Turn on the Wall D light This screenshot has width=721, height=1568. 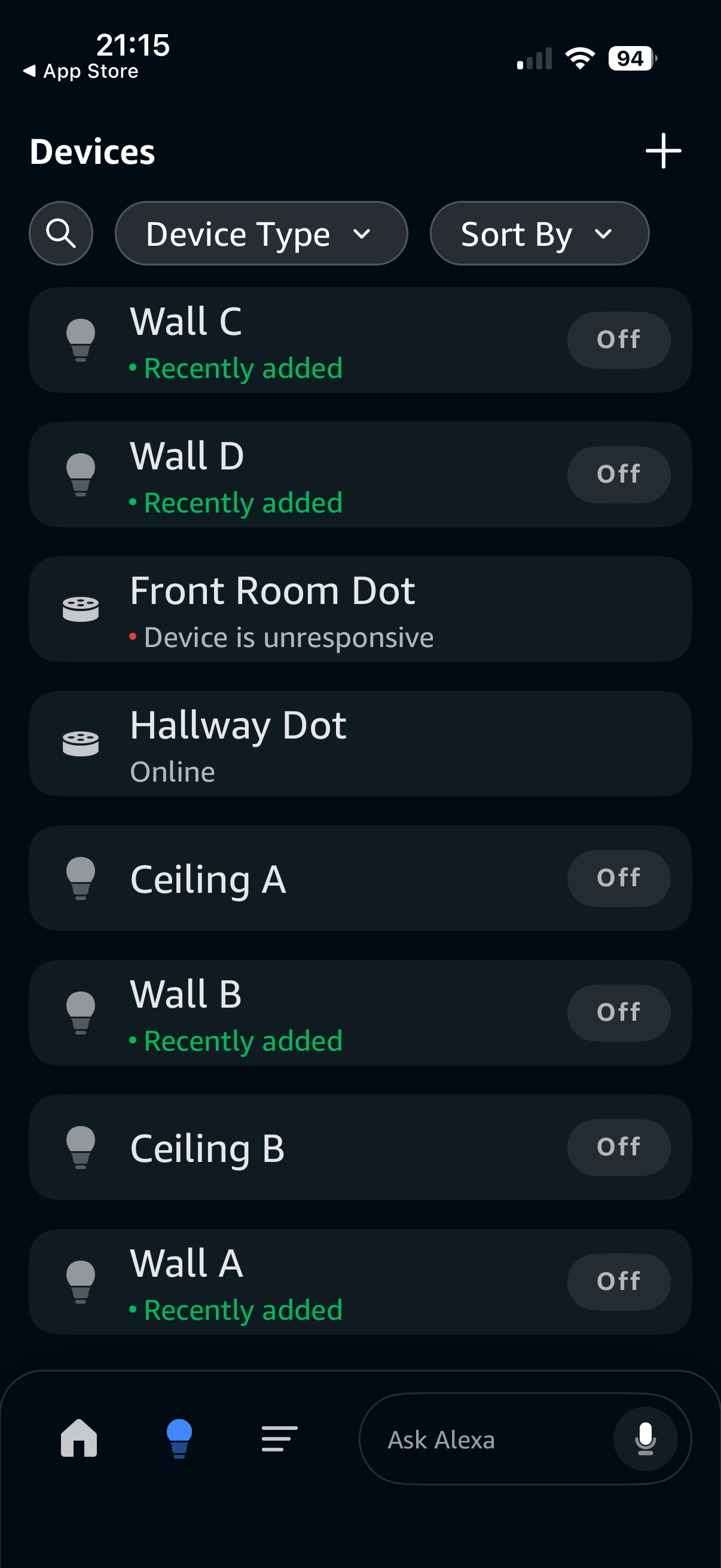tap(618, 474)
